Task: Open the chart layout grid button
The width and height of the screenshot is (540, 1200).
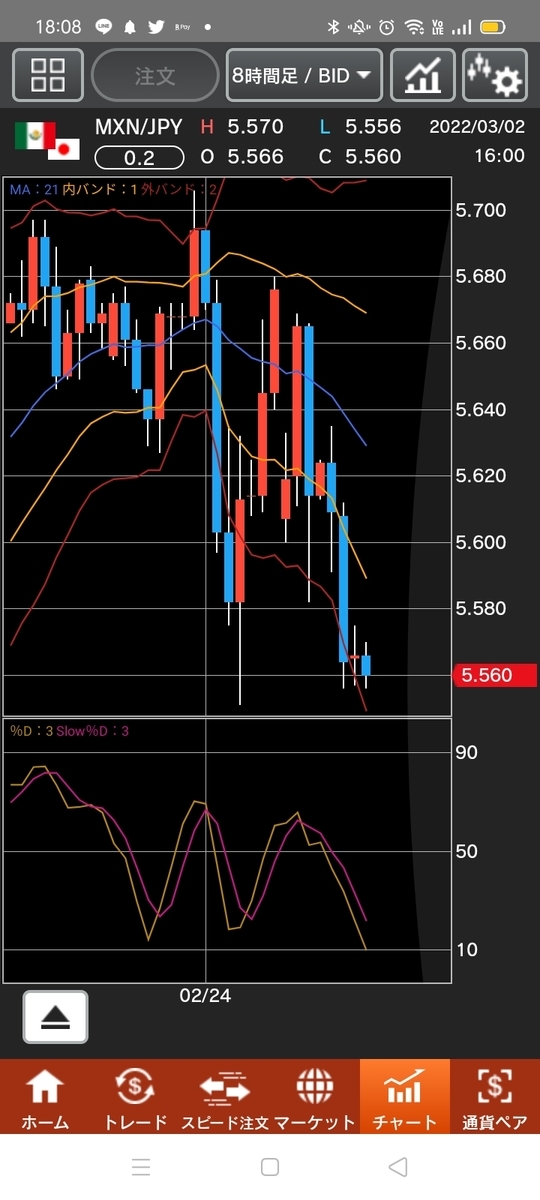Action: (47, 74)
